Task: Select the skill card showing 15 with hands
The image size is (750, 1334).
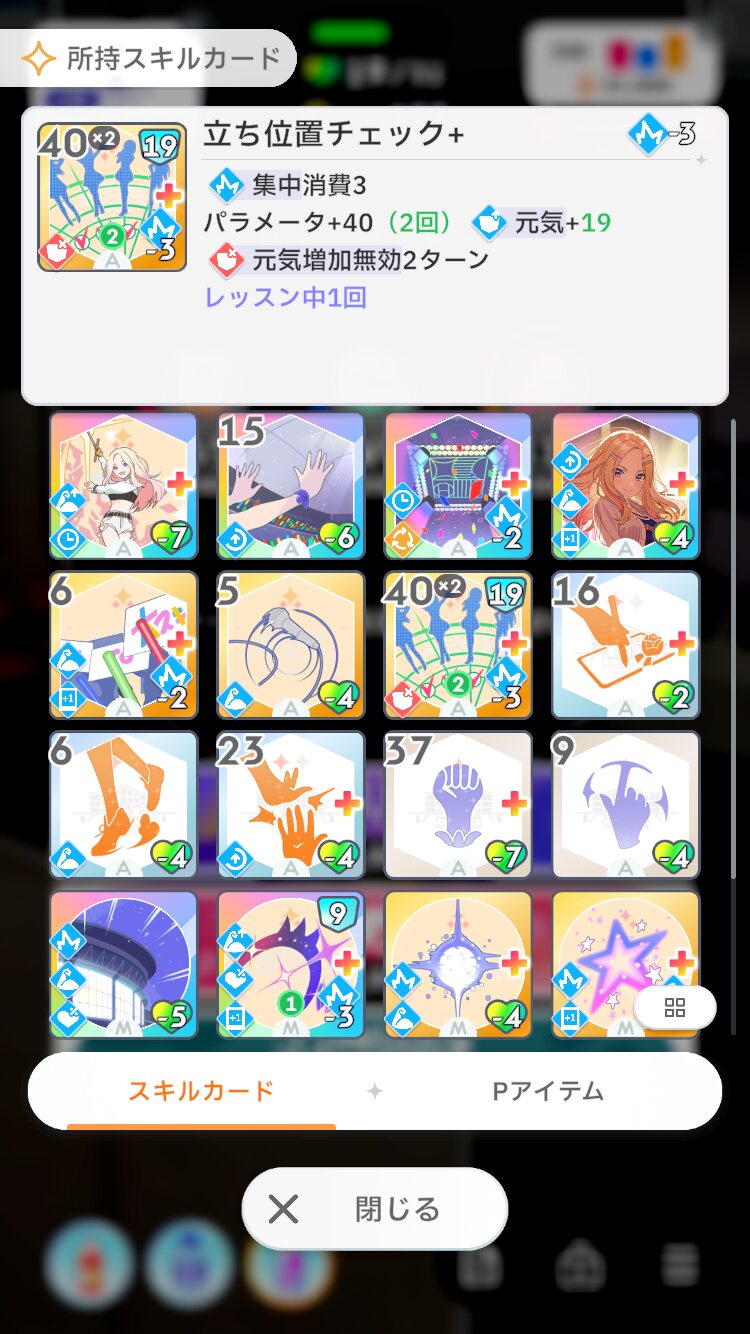Action: click(291, 485)
